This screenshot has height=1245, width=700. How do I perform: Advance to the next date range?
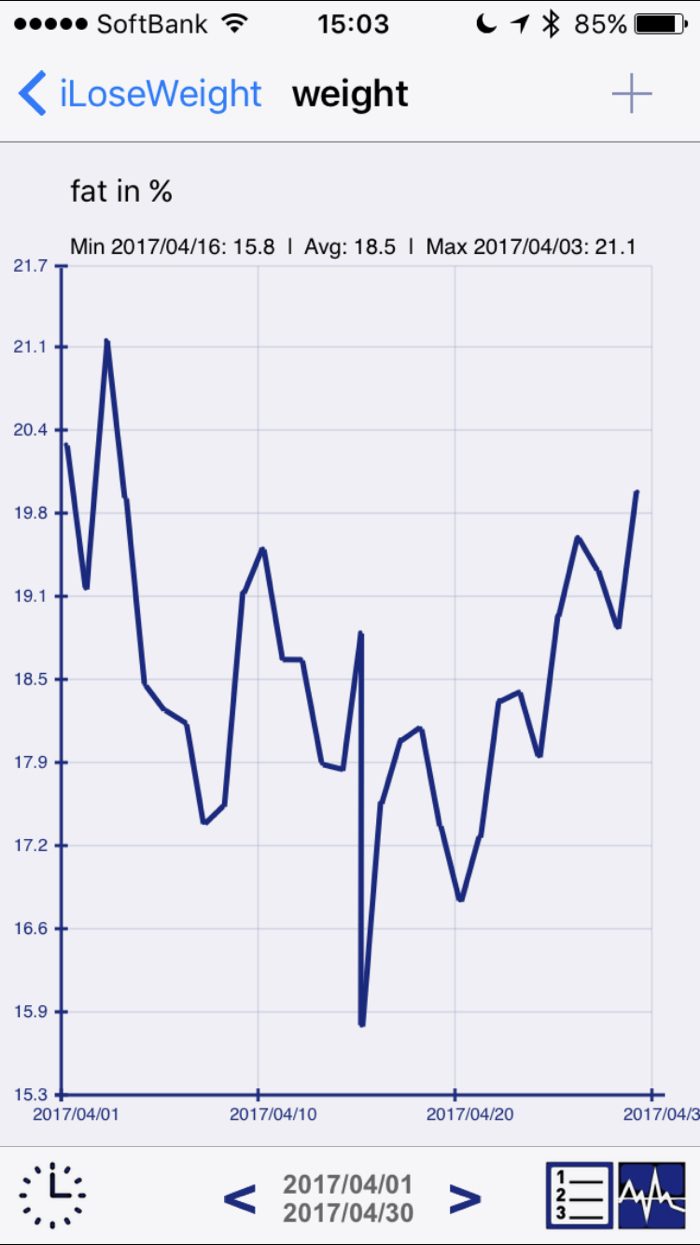[x=464, y=1197]
